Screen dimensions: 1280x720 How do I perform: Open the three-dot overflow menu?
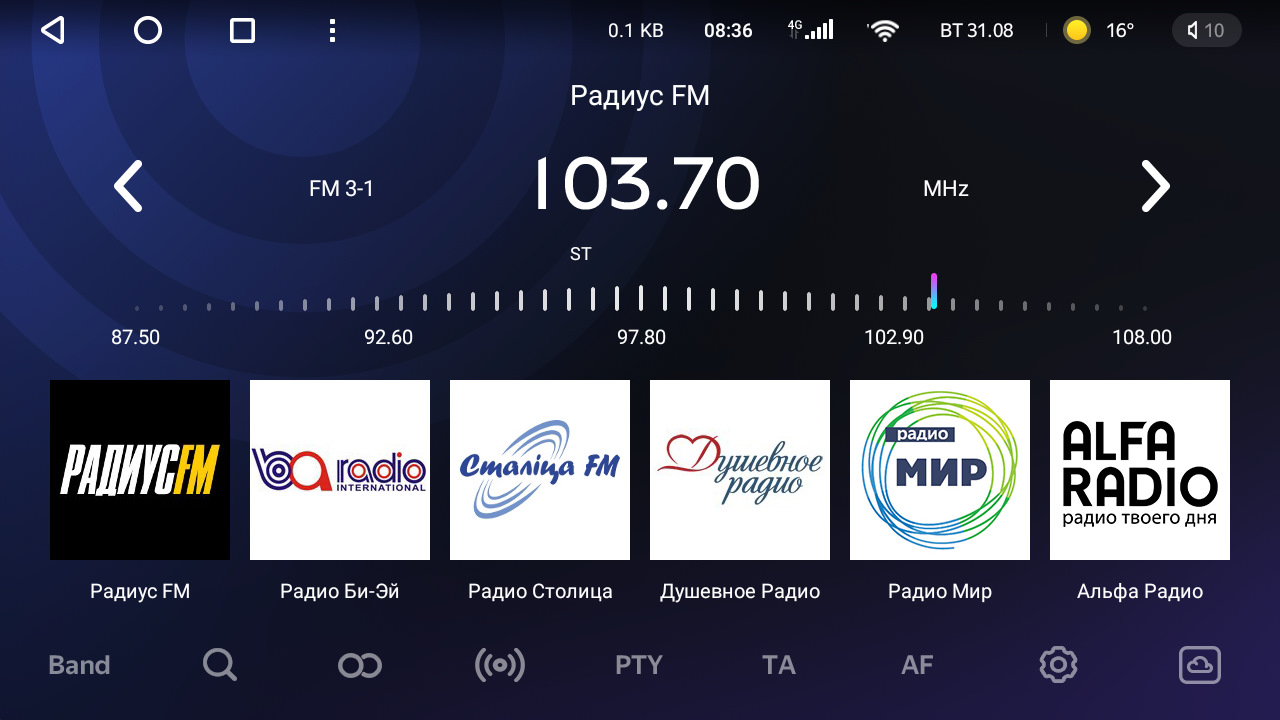[x=332, y=31]
